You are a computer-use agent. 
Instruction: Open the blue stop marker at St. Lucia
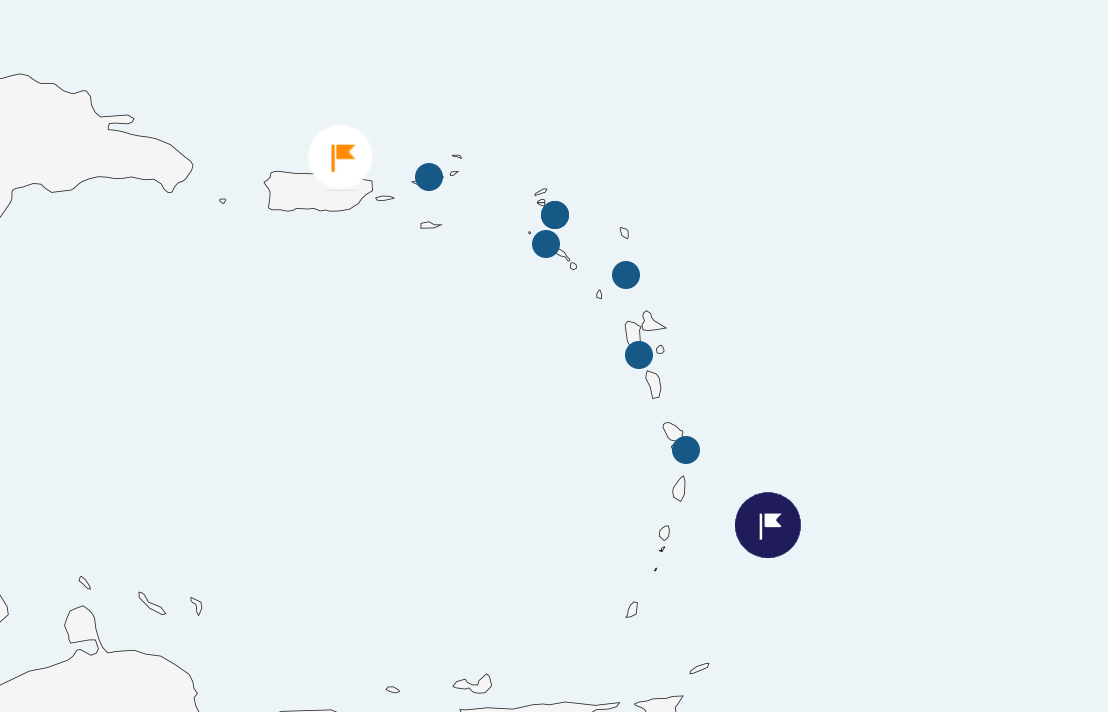[686, 450]
